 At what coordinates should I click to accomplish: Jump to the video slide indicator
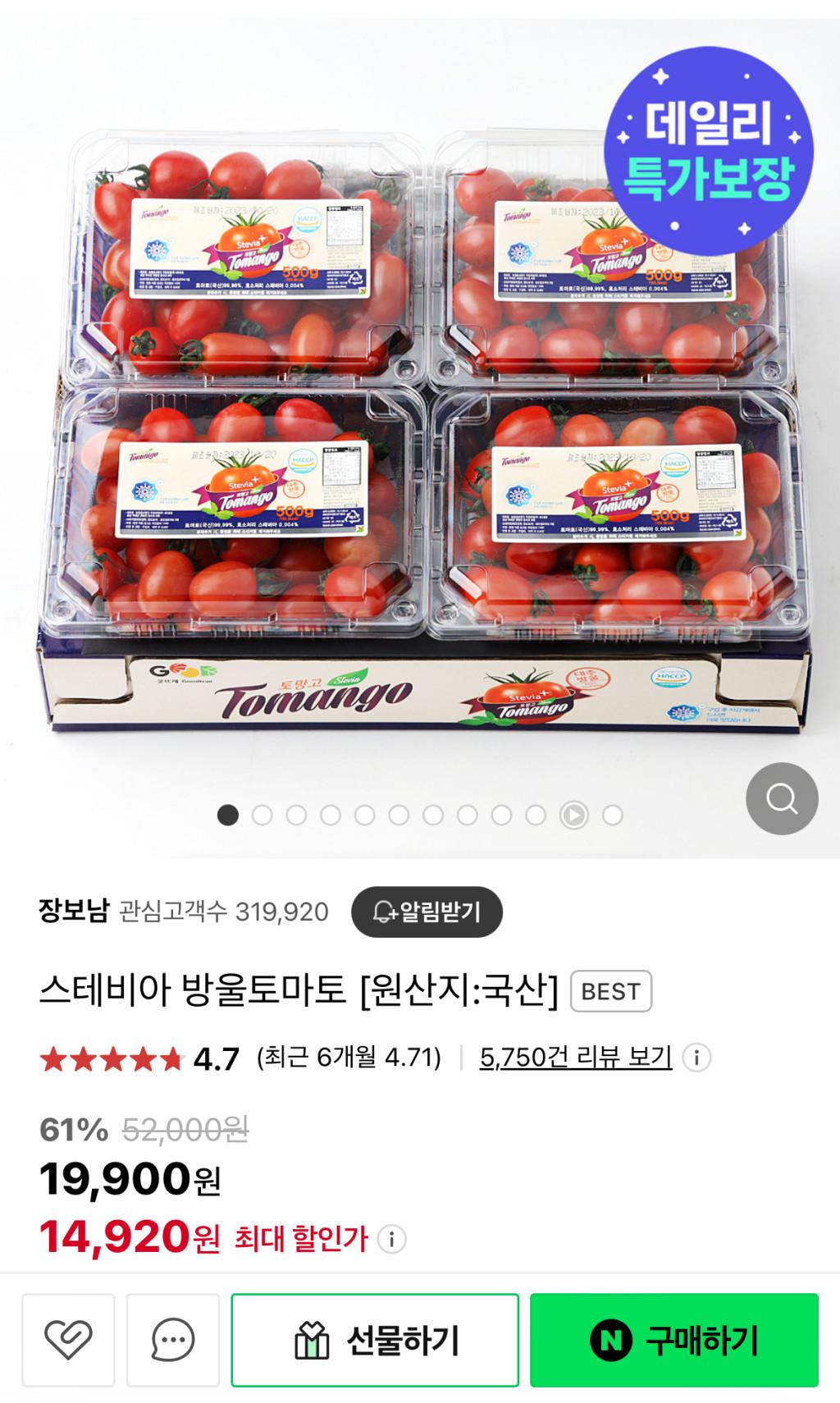tap(574, 815)
